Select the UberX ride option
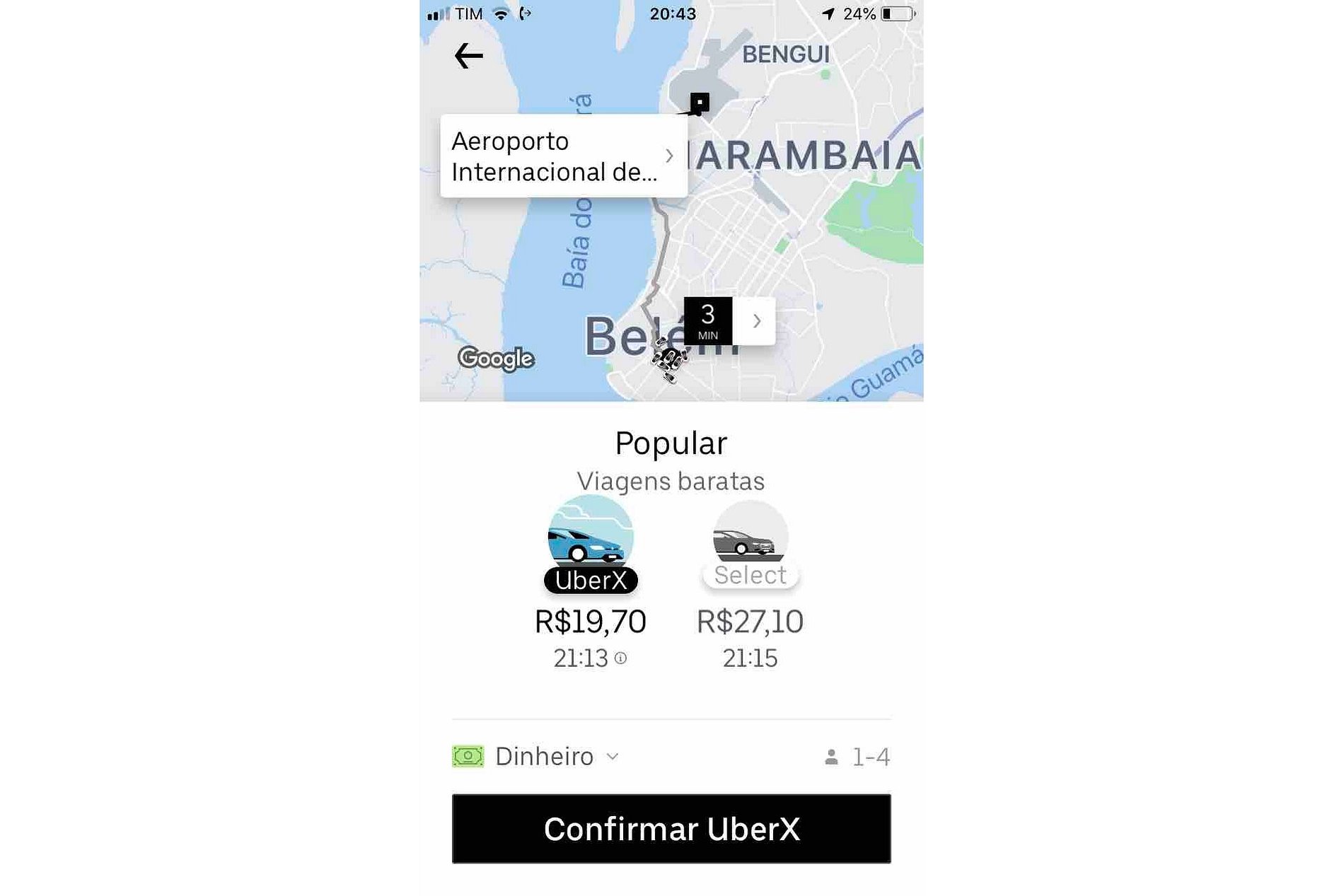Screen dimensions: 1344x896 pos(591,545)
